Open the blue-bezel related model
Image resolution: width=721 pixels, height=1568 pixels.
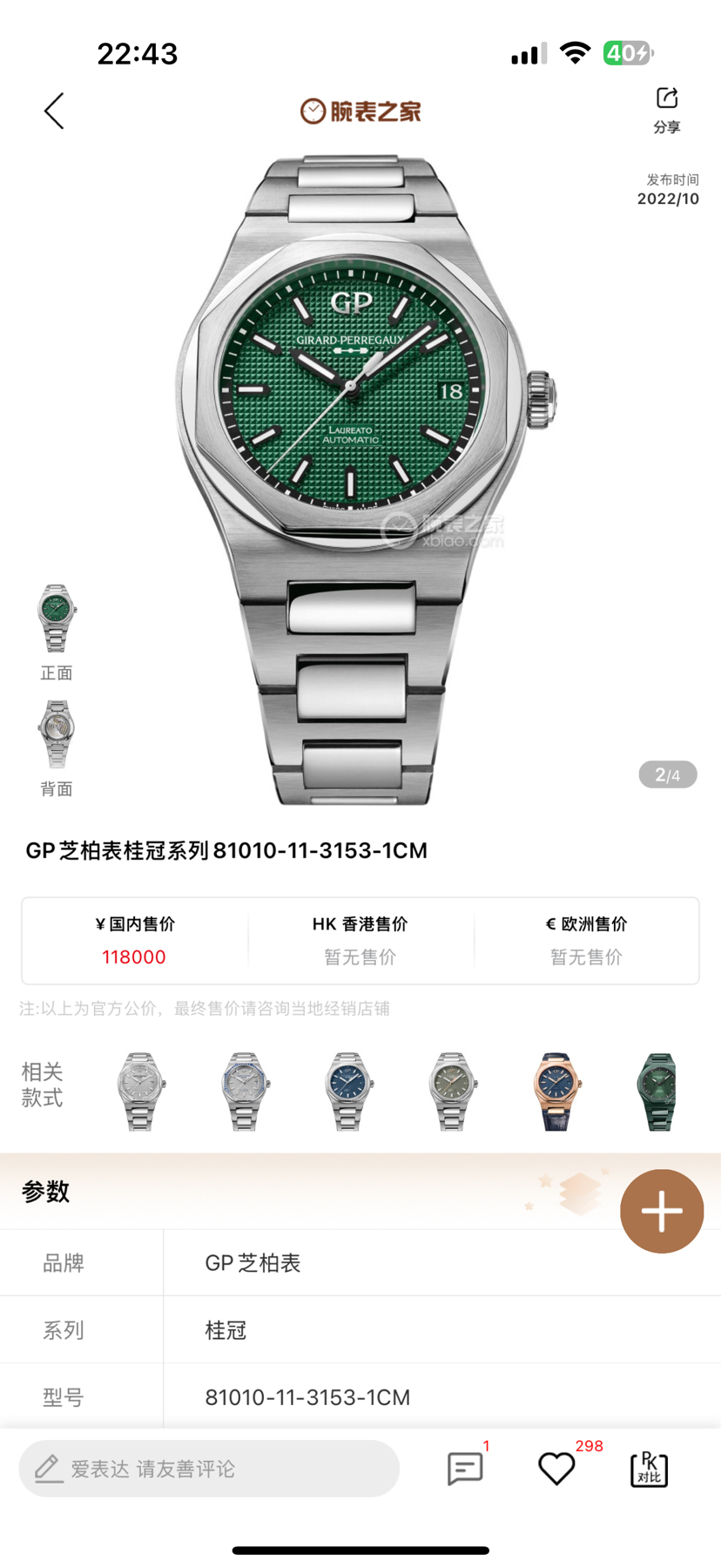[244, 1092]
